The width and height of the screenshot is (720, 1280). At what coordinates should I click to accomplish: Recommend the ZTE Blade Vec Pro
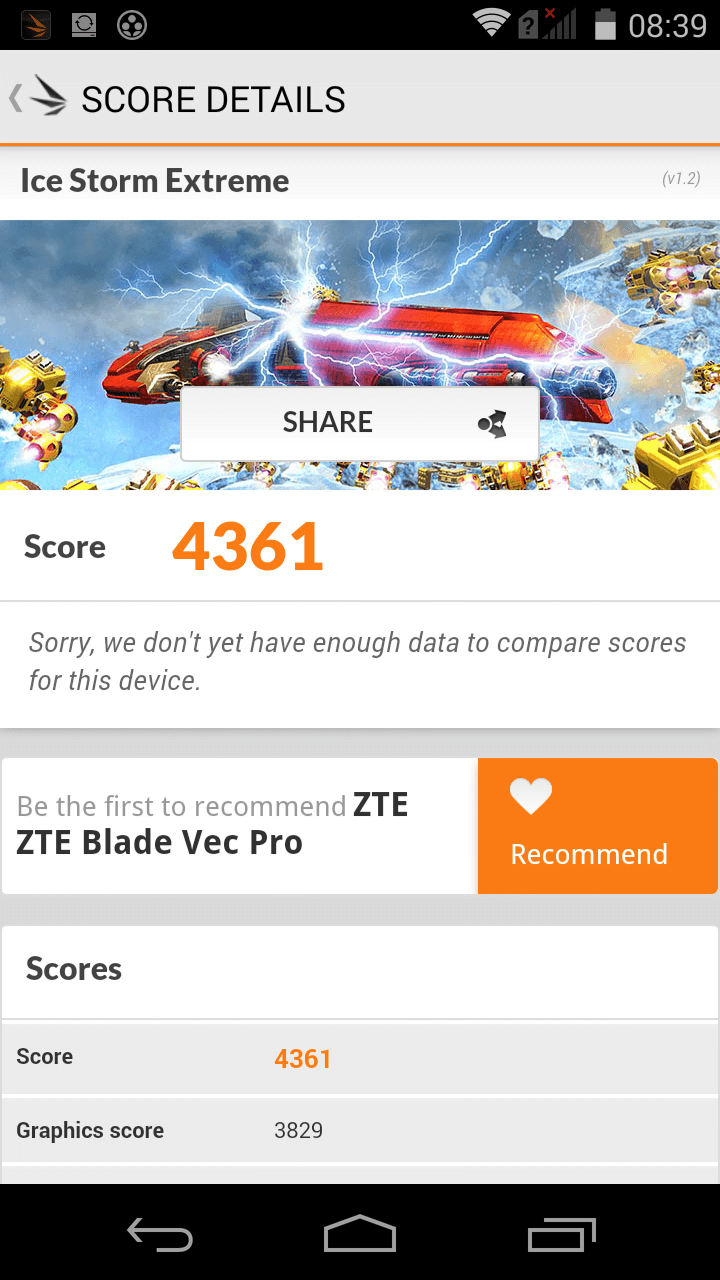click(597, 826)
